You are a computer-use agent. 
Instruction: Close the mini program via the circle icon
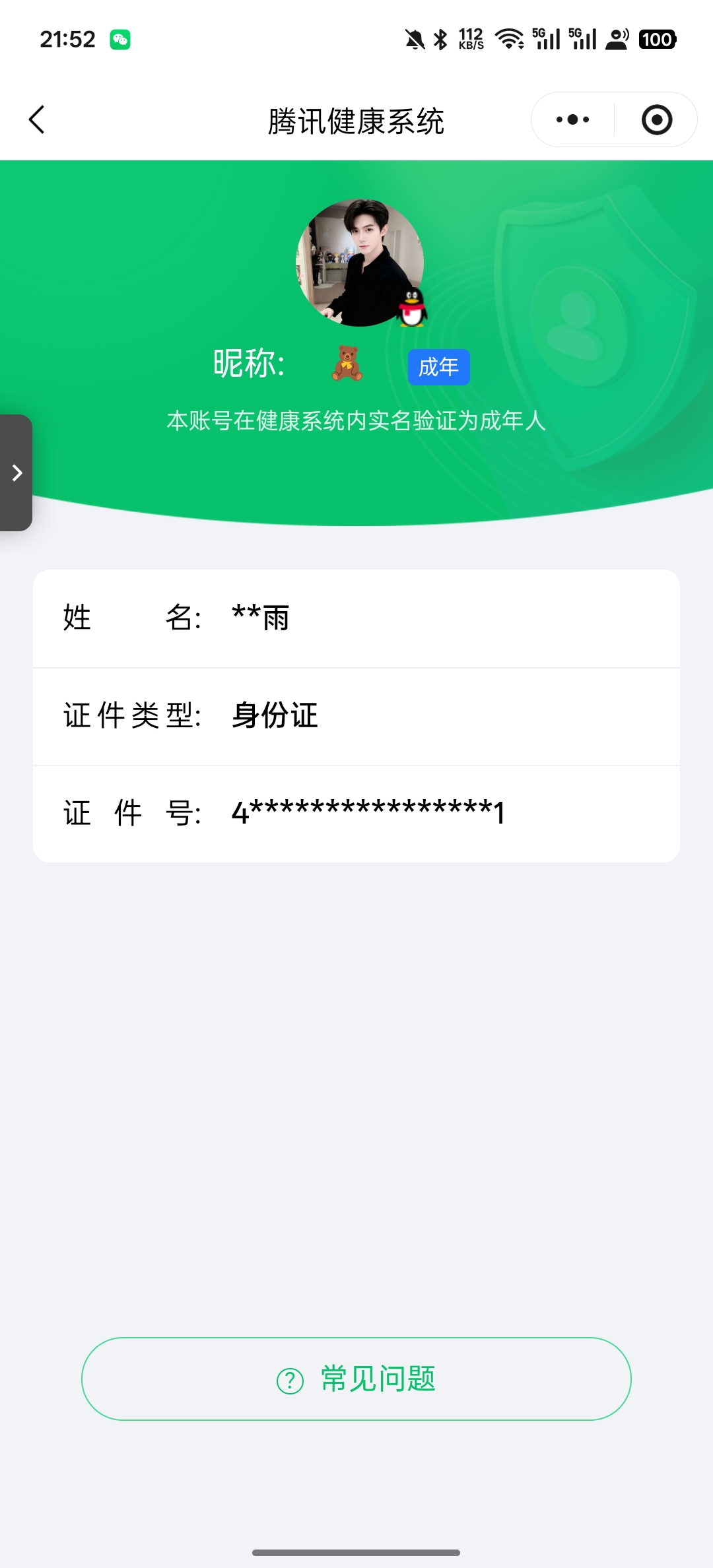coord(656,120)
